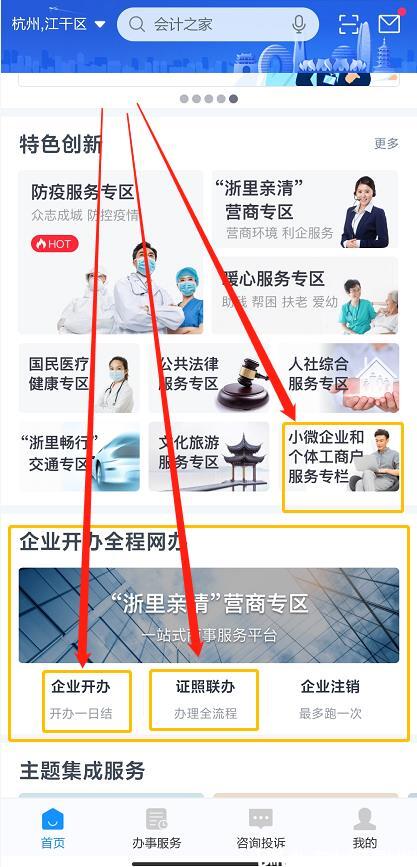Switch to the 我的 tab

364,829
